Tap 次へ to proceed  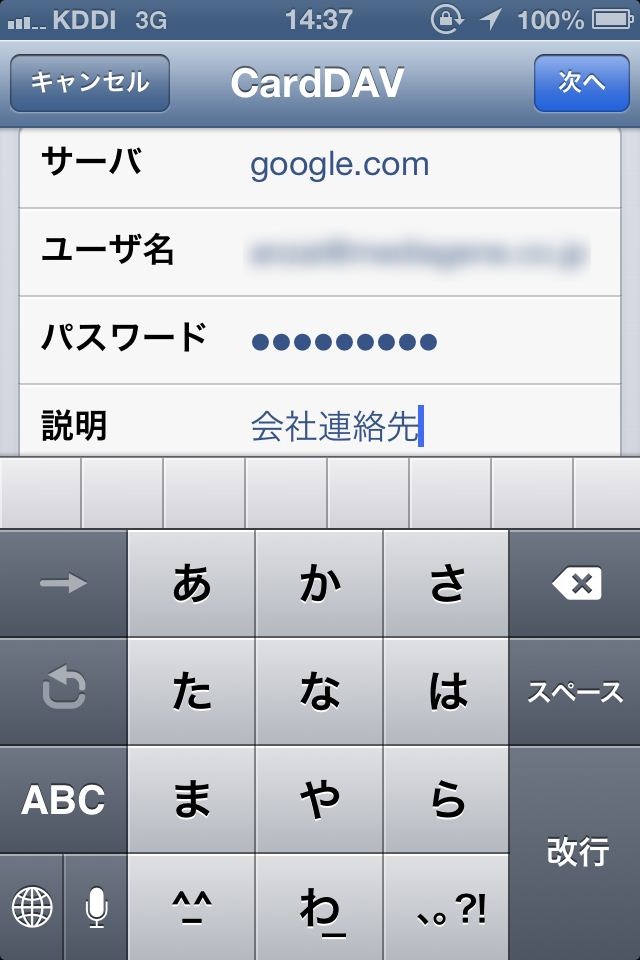click(581, 82)
